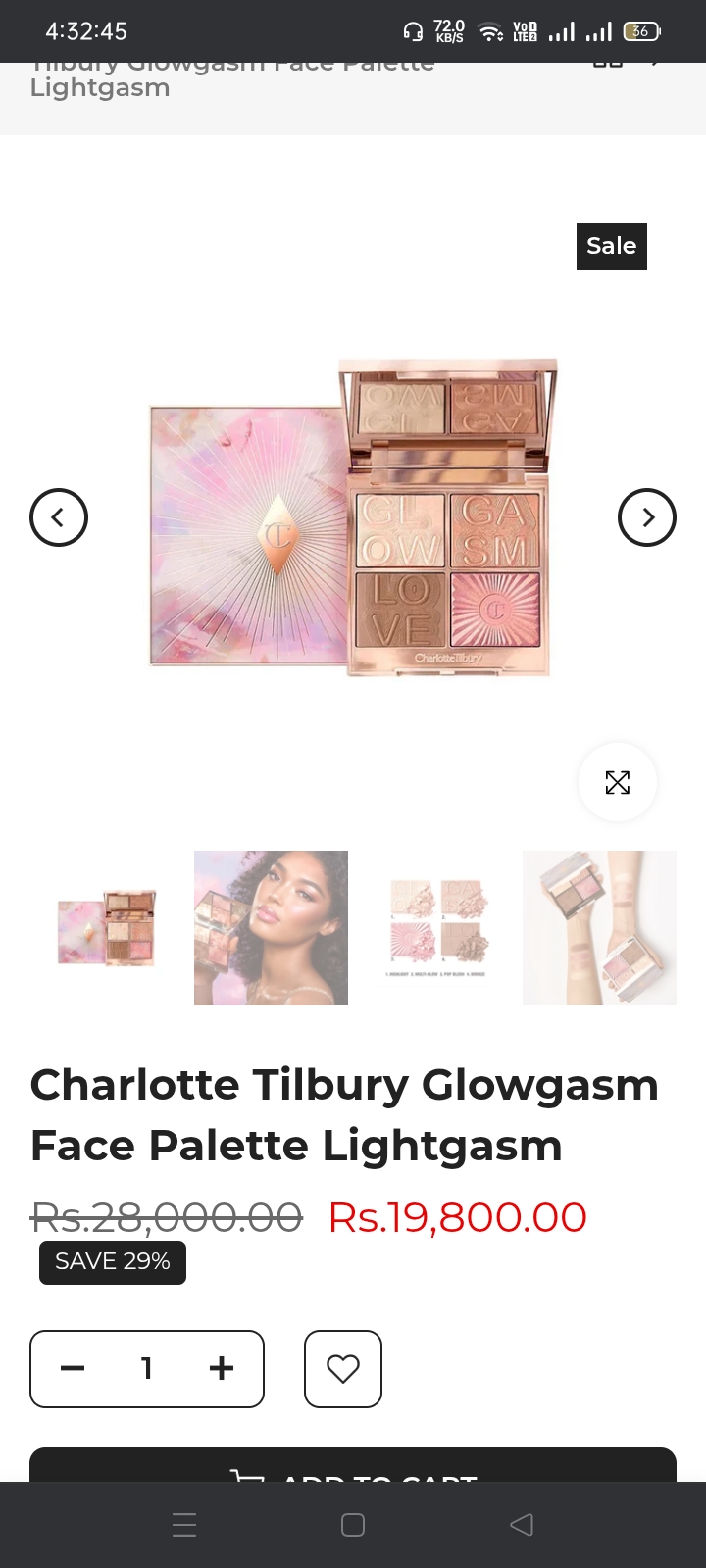Image resolution: width=706 pixels, height=1568 pixels.
Task: Select the four-shade swatch thumbnail
Action: (x=435, y=927)
